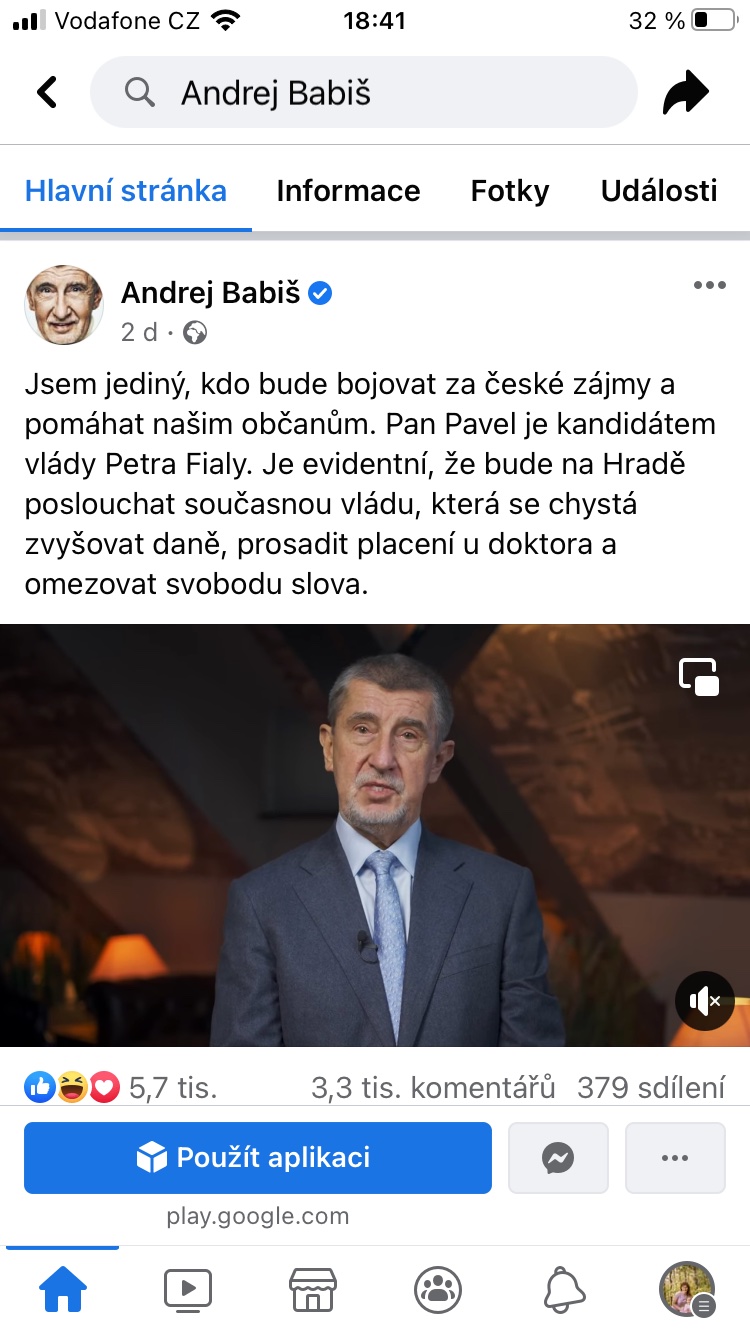The height and width of the screenshot is (1334, 750).
Task: Tap the Použít aplikaci button
Action: click(x=258, y=1158)
